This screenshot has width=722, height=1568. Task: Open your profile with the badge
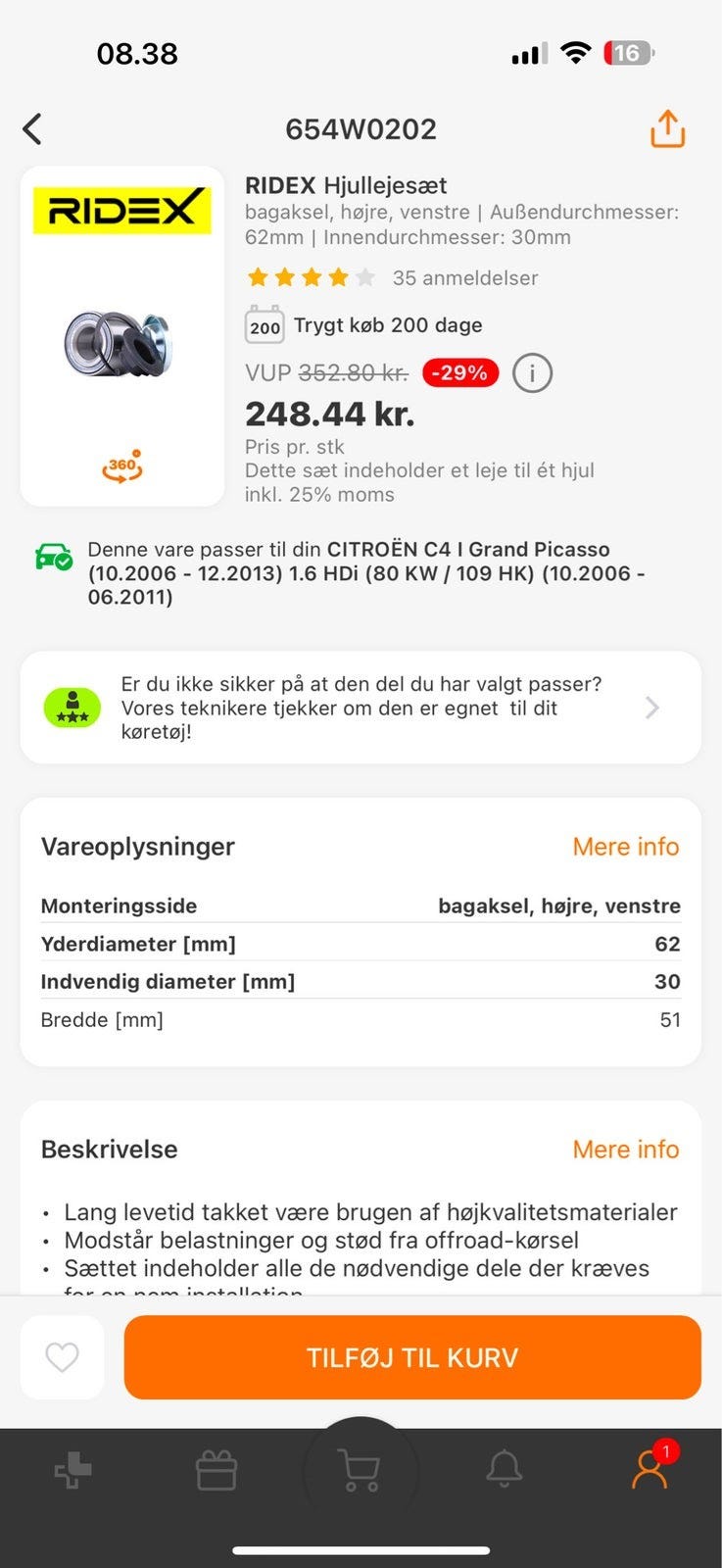click(649, 1470)
